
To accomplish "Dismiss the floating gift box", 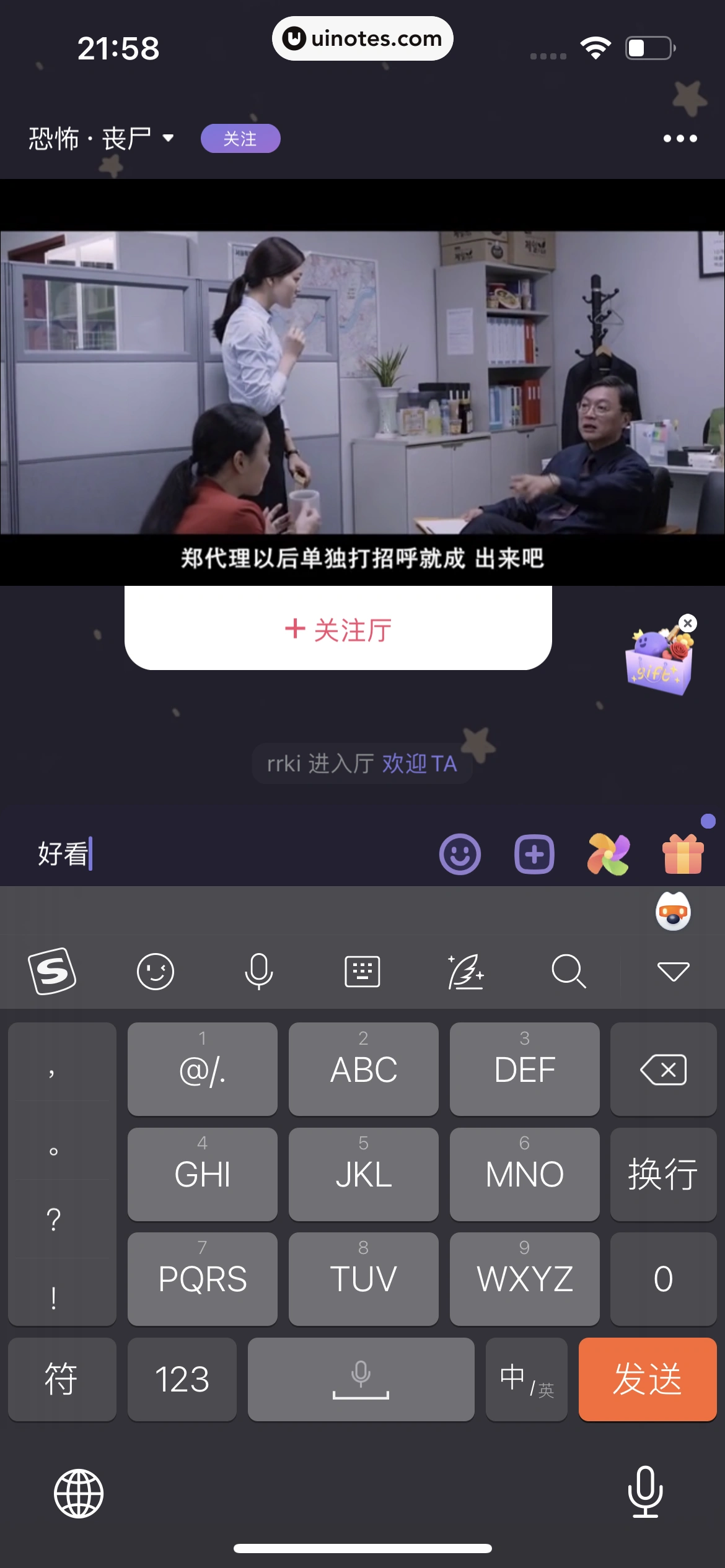I will [687, 623].
